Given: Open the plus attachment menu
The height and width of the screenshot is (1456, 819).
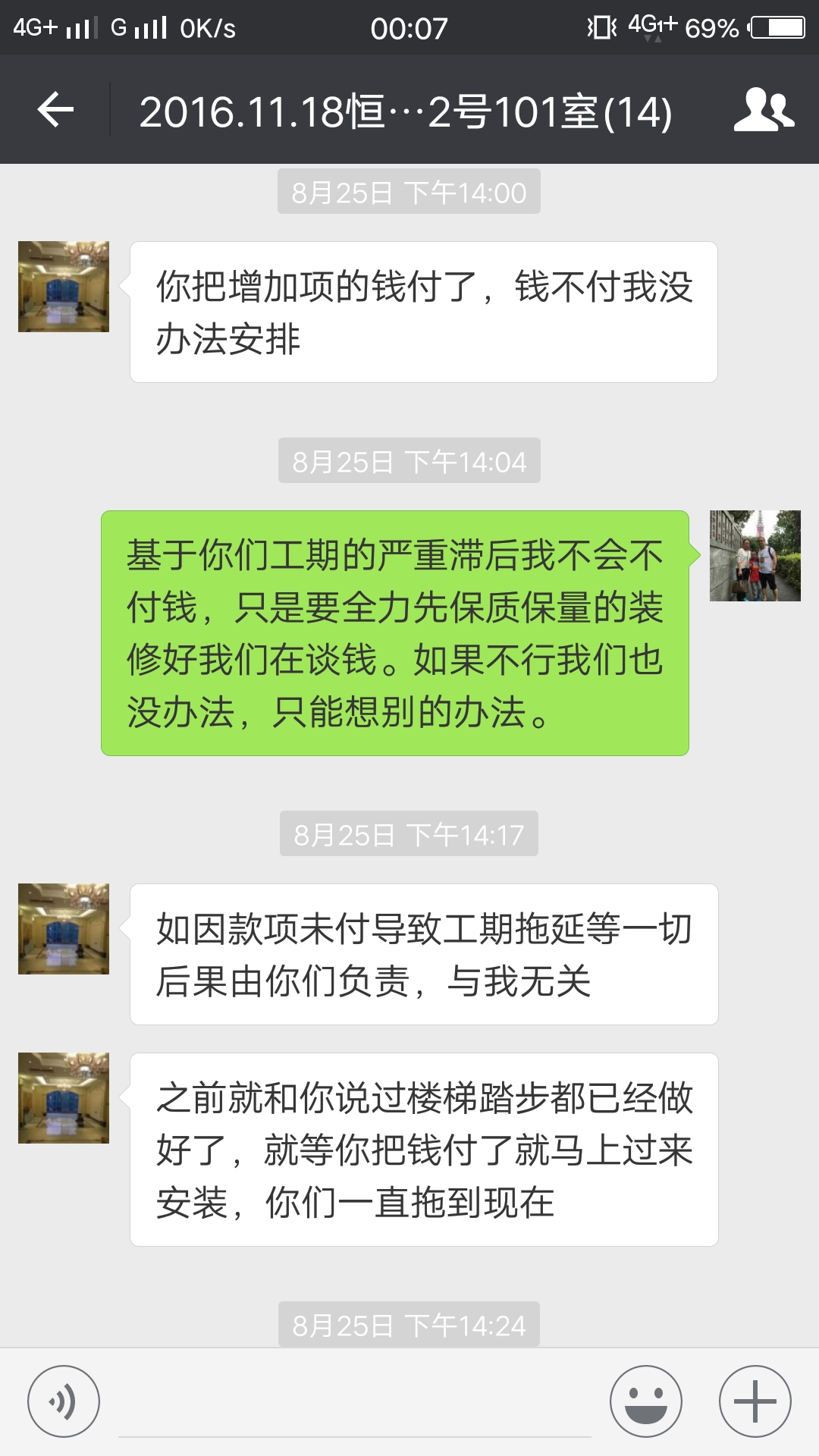Looking at the screenshot, I should pyautogui.click(x=755, y=1401).
